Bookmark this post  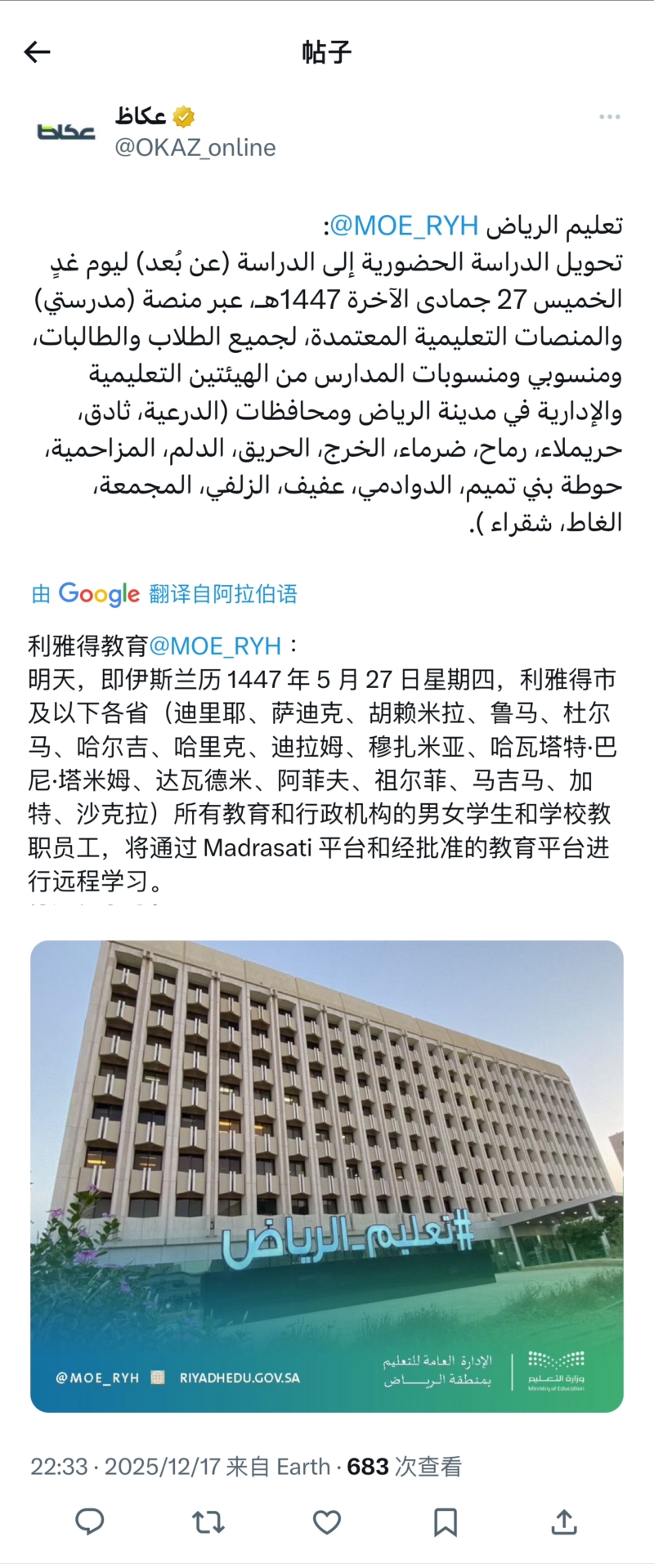[445, 1521]
